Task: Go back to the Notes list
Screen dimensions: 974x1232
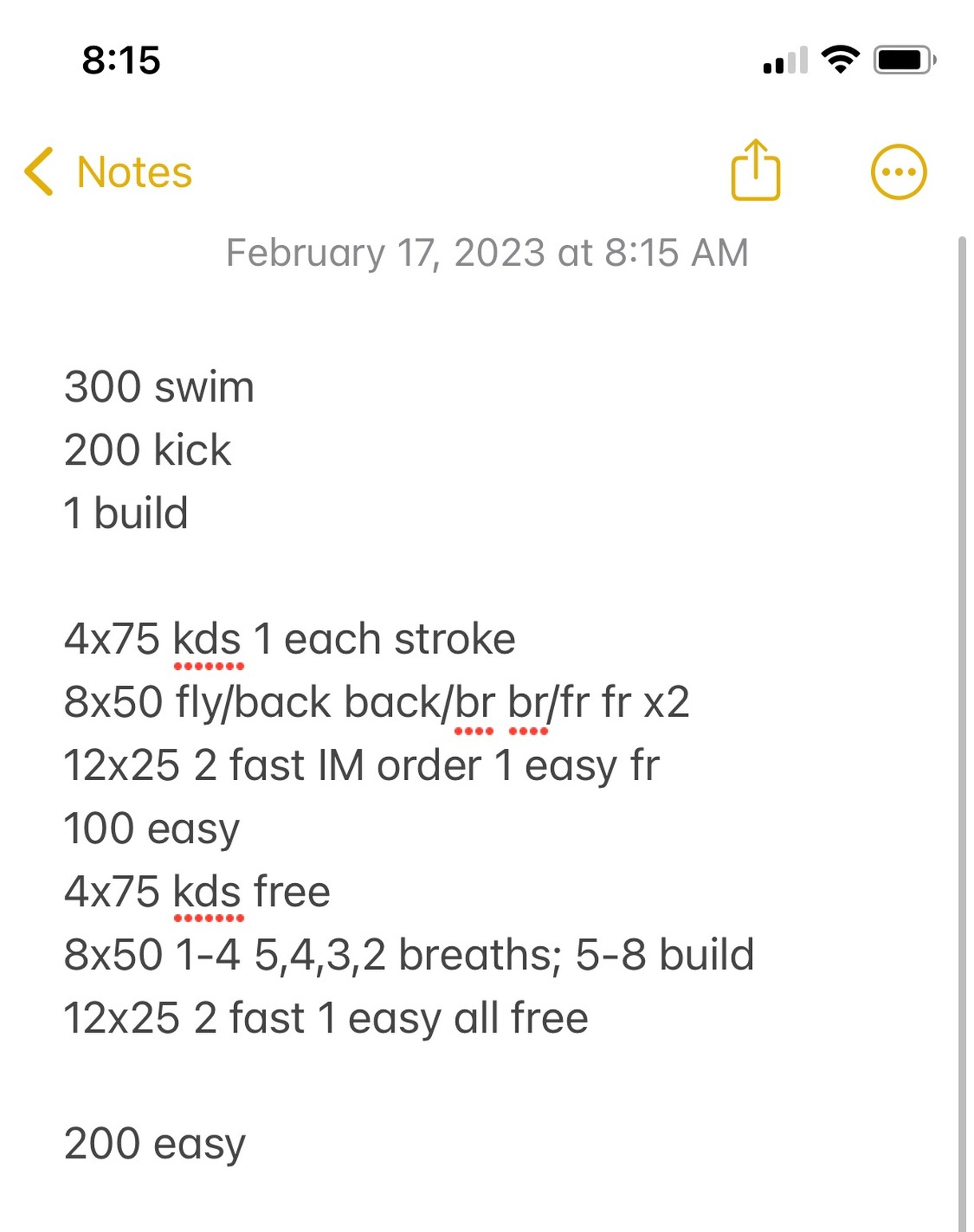Action: tap(109, 172)
